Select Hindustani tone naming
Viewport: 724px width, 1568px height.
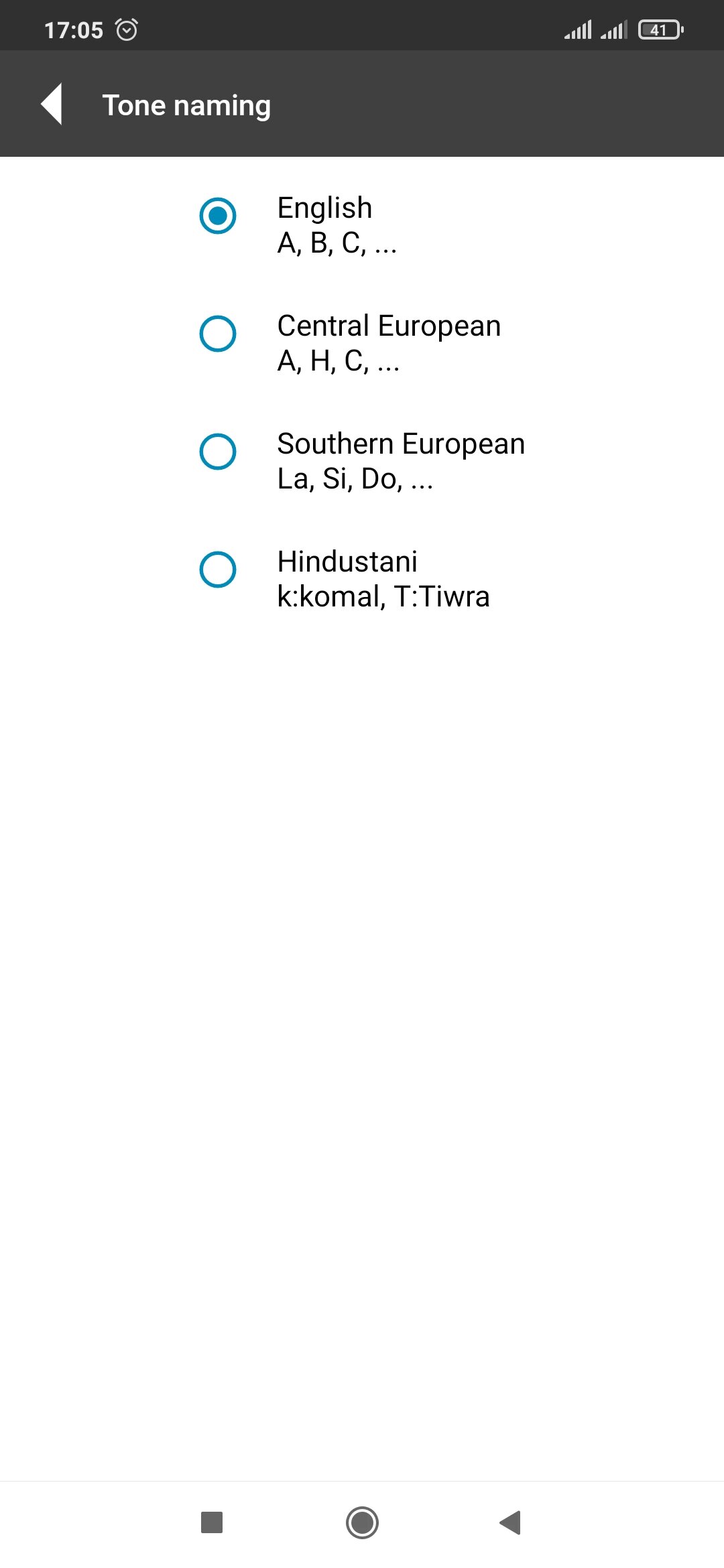coord(361,579)
